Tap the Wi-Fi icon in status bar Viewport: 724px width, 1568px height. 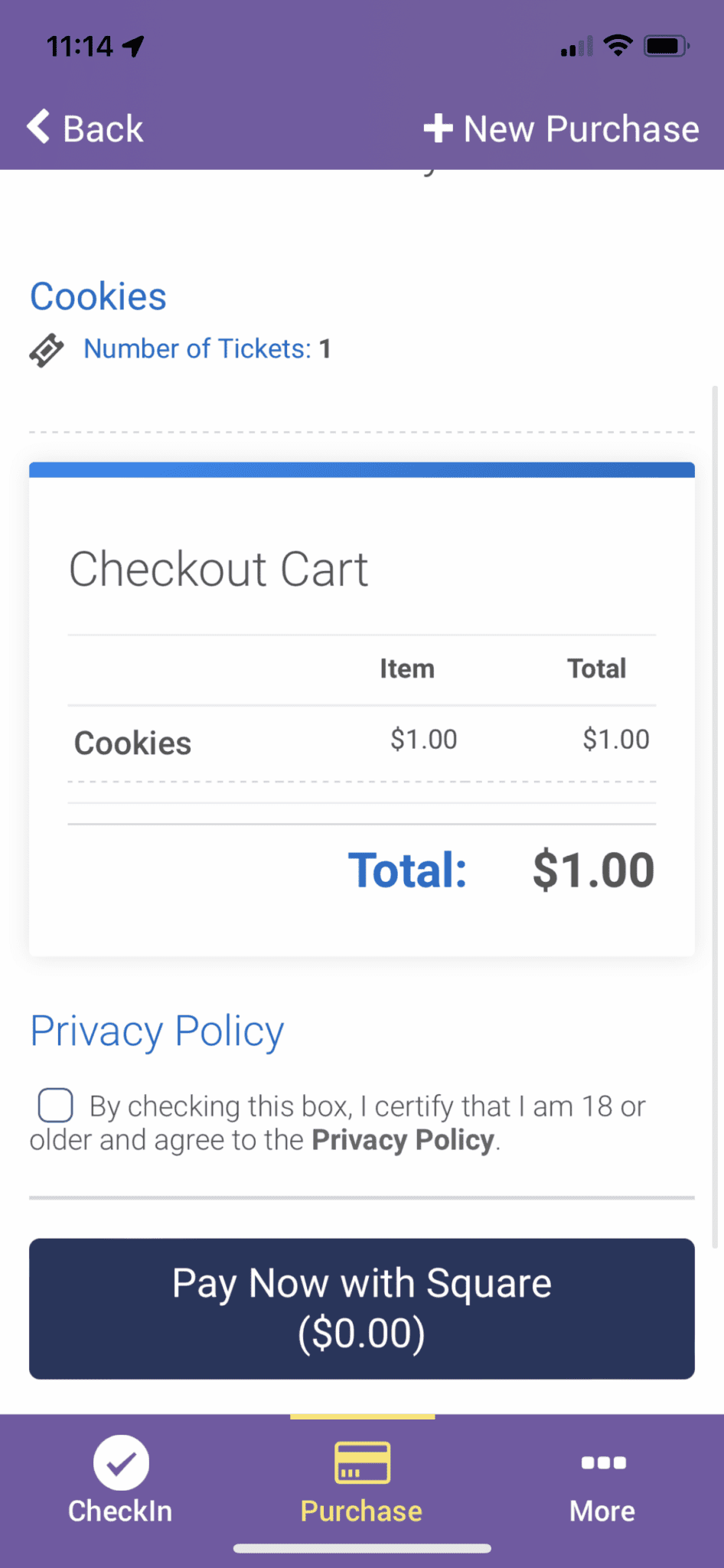617,44
